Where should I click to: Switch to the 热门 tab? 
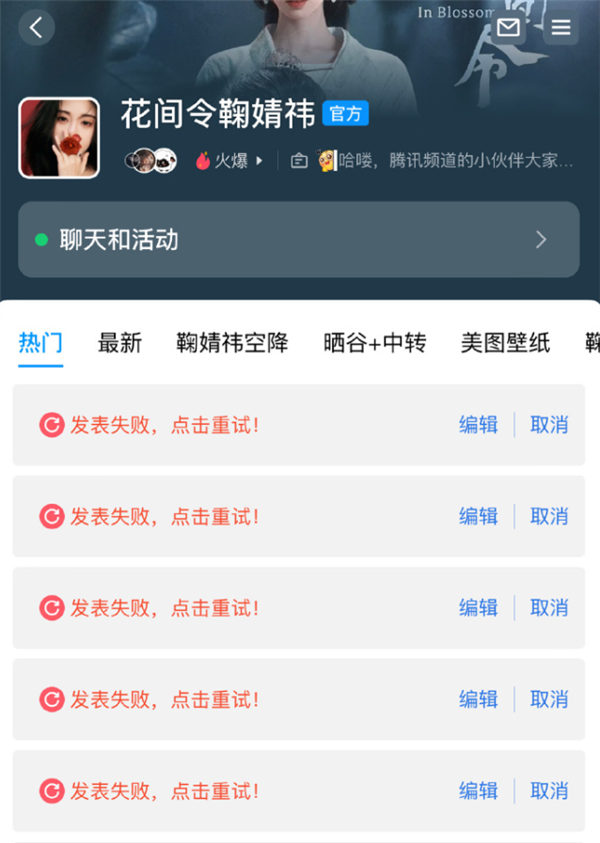[x=41, y=343]
